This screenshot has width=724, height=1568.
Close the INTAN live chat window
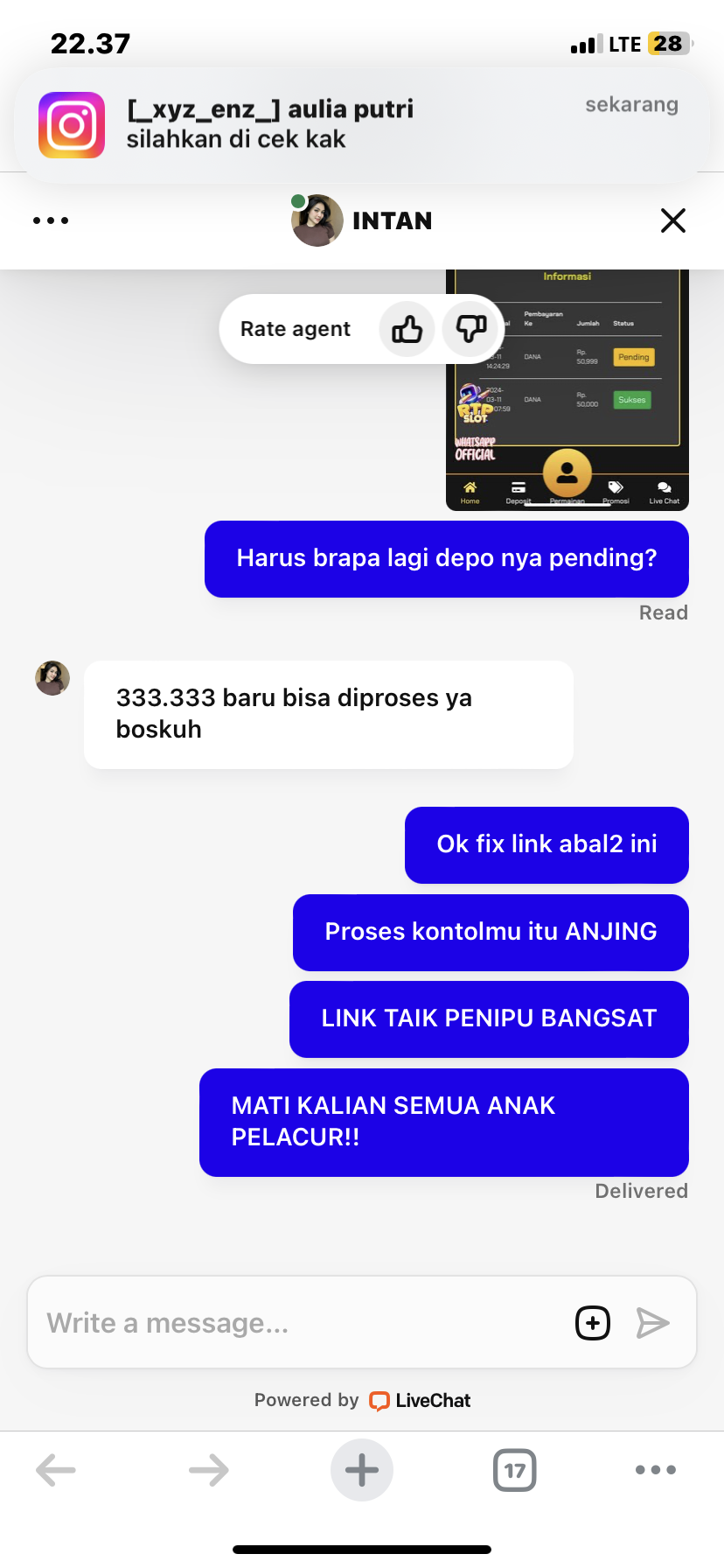click(672, 220)
